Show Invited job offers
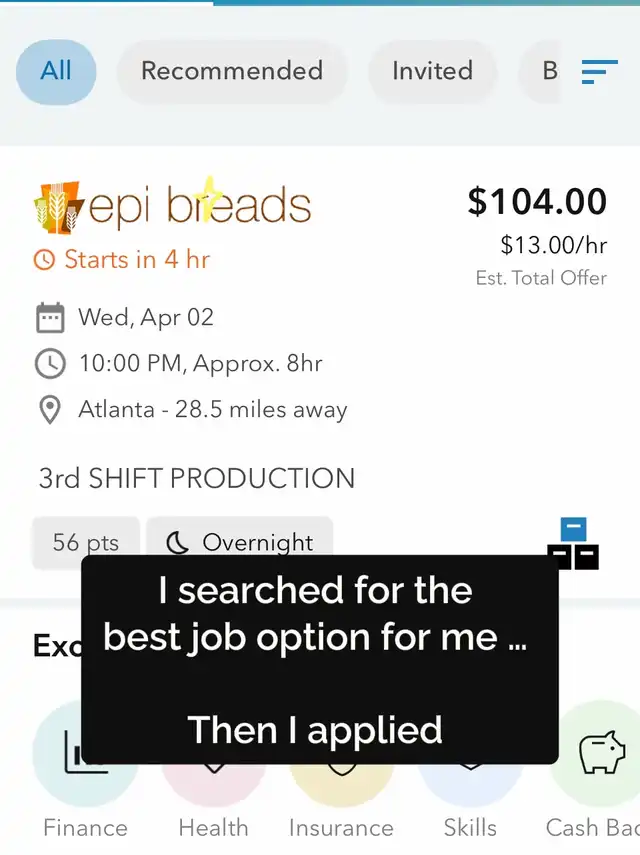 (432, 71)
